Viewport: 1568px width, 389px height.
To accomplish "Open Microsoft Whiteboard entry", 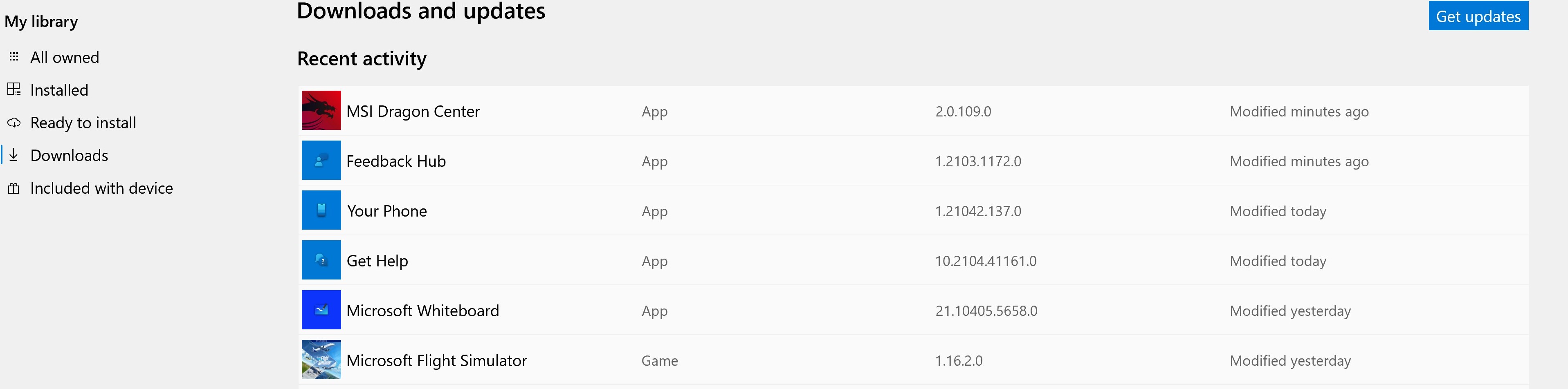I will point(422,311).
